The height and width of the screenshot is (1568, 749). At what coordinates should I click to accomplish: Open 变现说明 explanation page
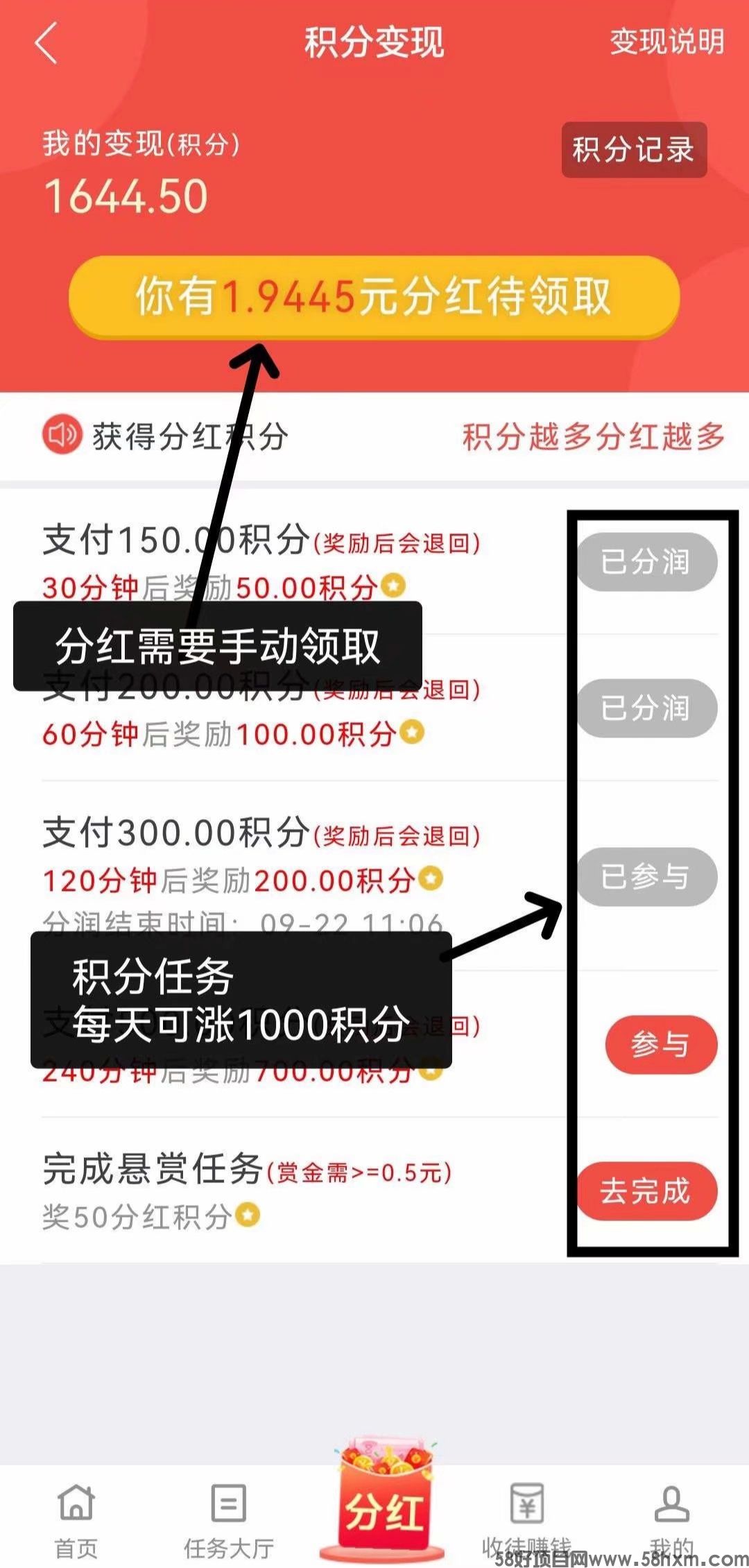[x=666, y=42]
